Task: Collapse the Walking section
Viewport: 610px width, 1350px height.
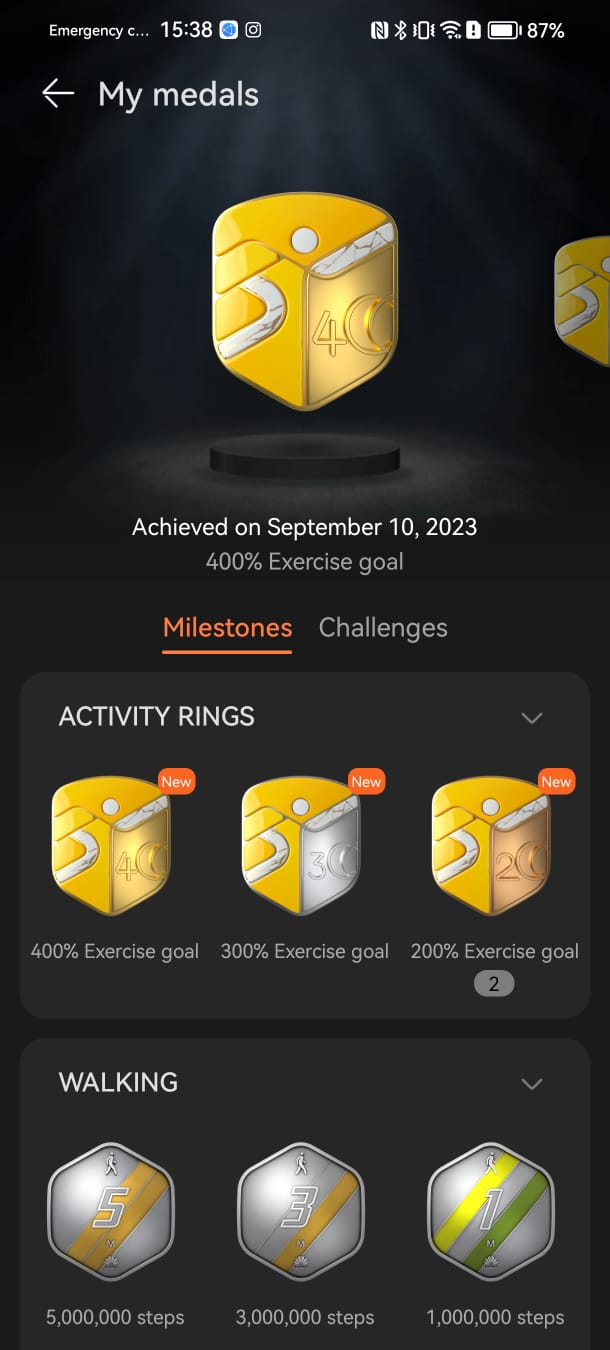Action: pyautogui.click(x=532, y=1084)
